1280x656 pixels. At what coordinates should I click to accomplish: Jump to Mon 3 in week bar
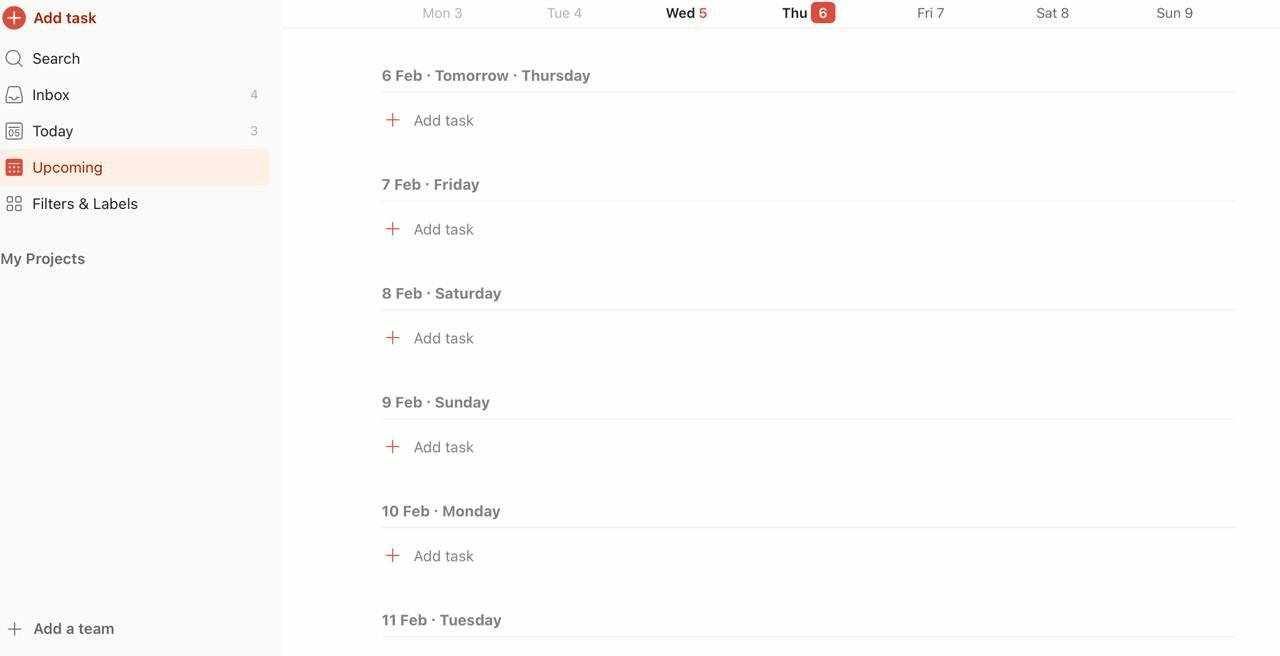tap(442, 13)
